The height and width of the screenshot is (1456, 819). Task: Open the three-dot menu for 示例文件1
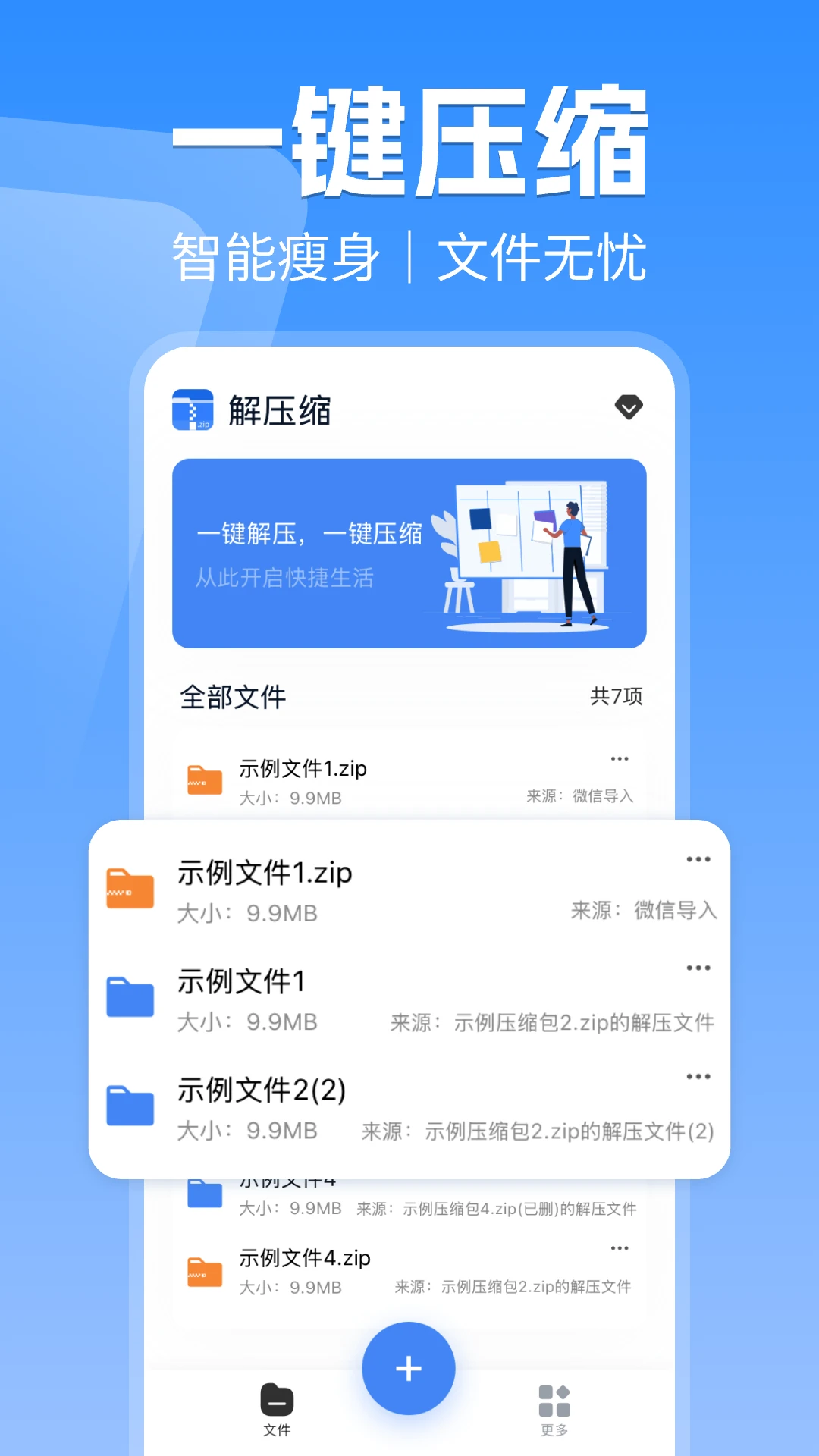tap(698, 968)
